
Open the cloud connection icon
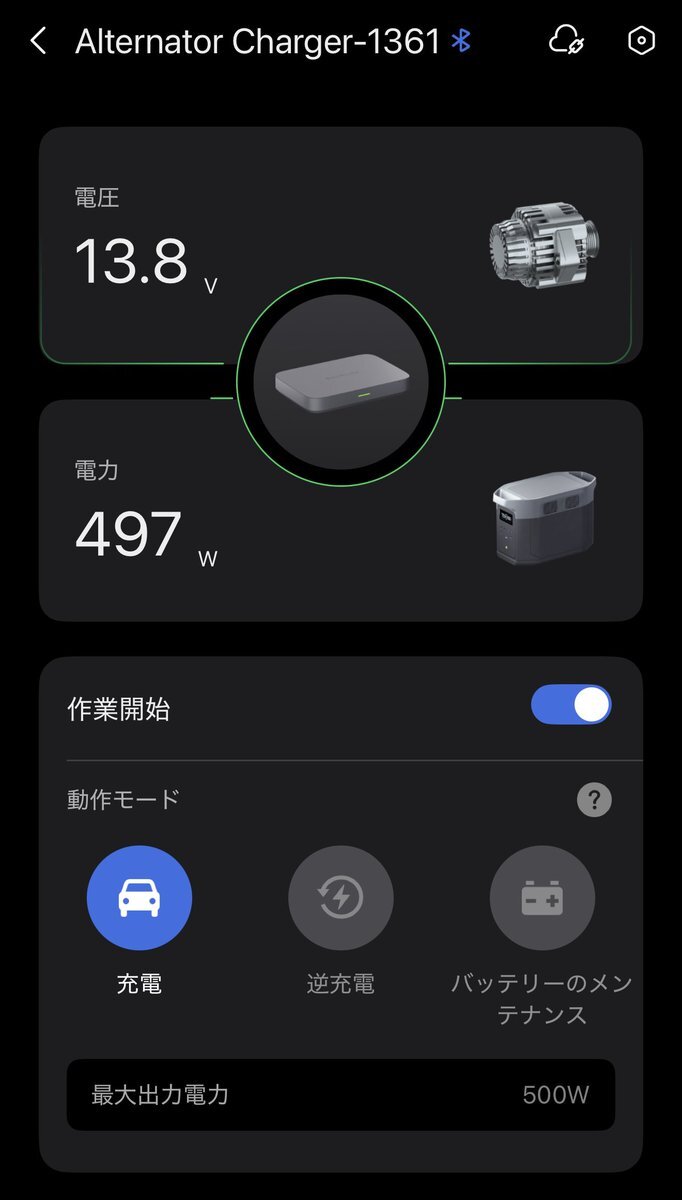(567, 41)
